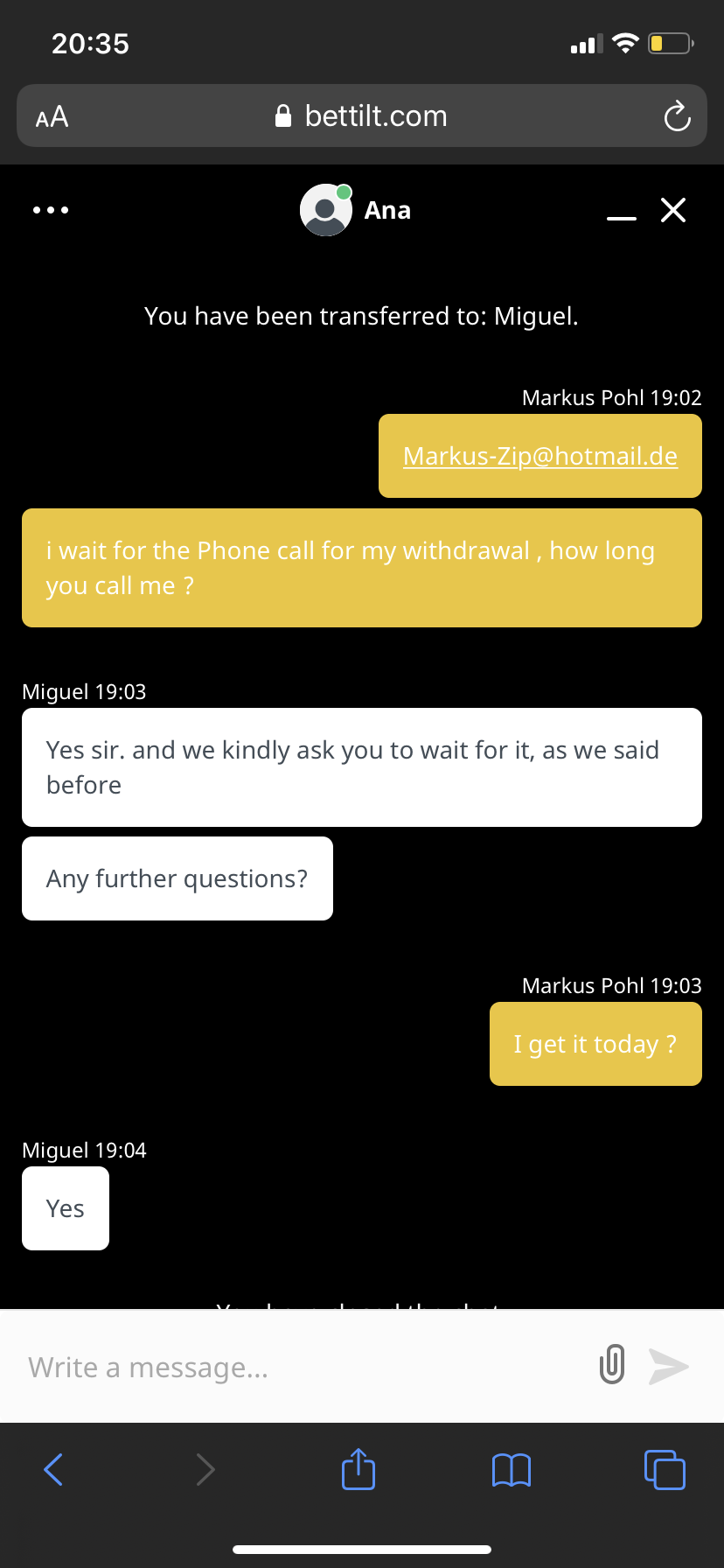Image resolution: width=724 pixels, height=1568 pixels.
Task: Open Safari bookmarks
Action: point(512,1469)
